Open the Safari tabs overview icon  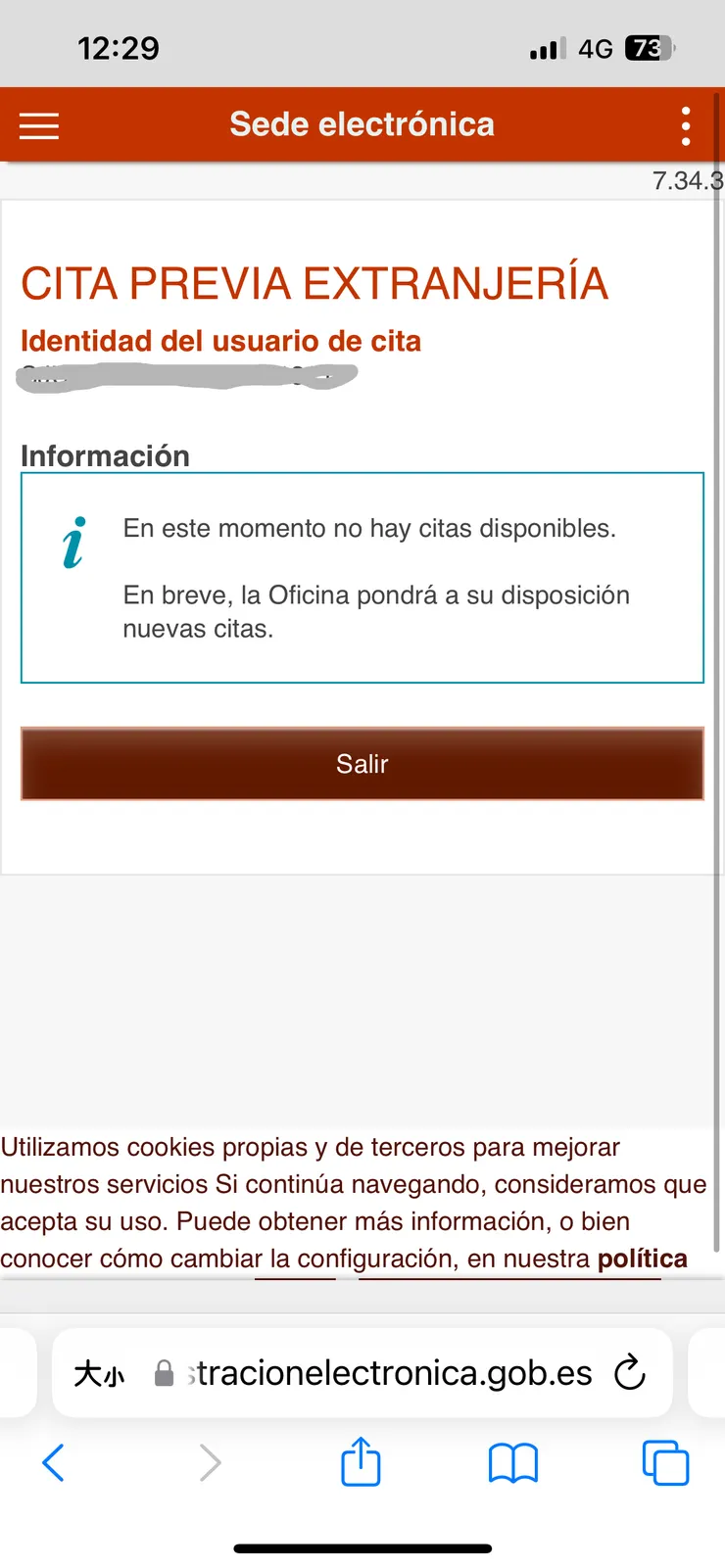click(664, 1463)
